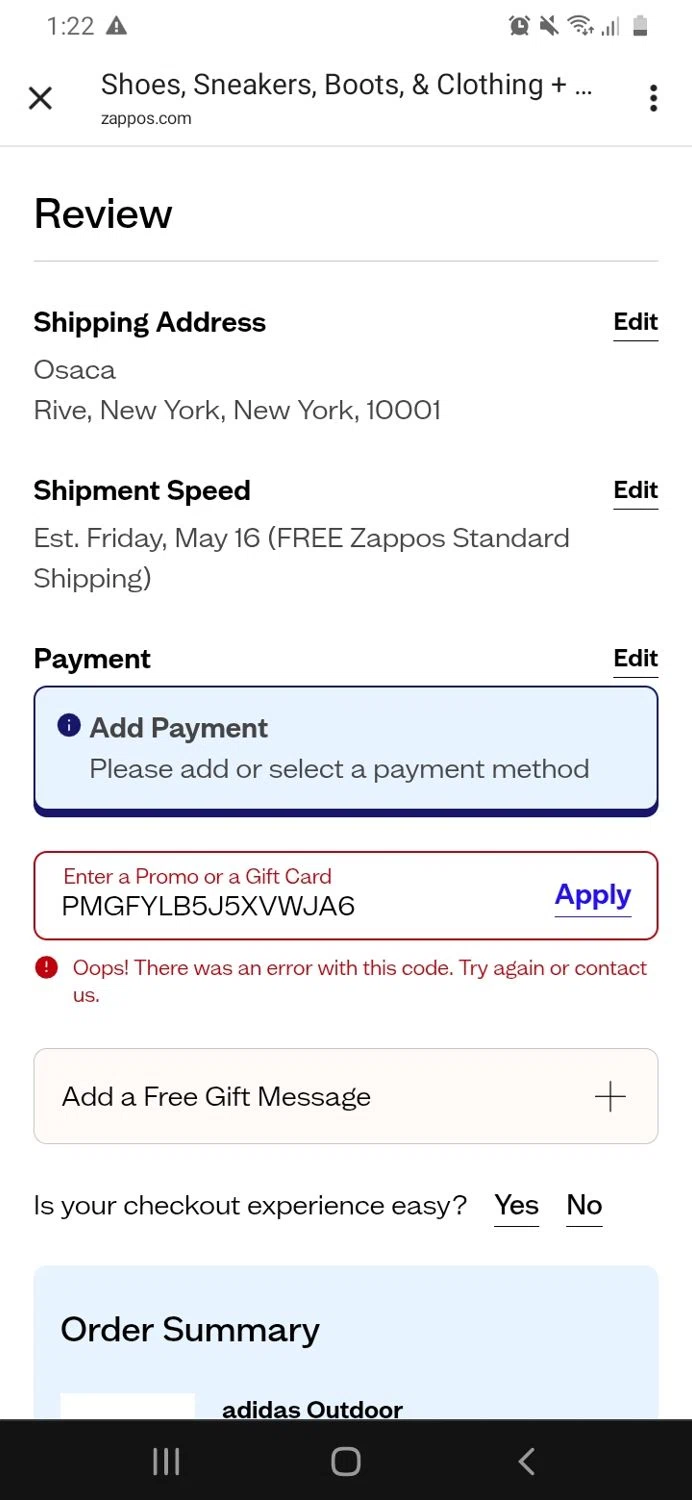Viewport: 692px width, 1500px height.
Task: Edit the shipment speed
Action: pos(635,490)
